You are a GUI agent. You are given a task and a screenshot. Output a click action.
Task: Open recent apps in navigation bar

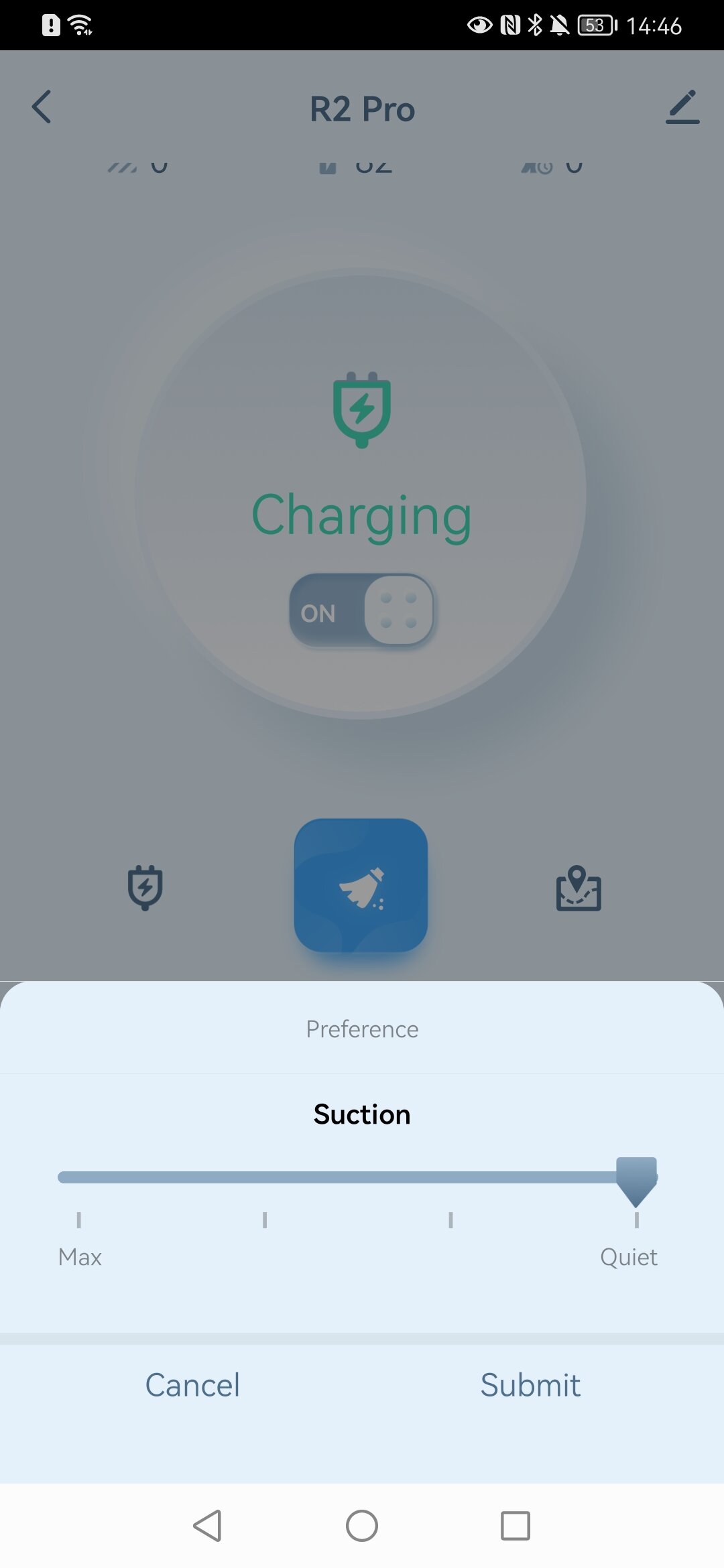[516, 1526]
